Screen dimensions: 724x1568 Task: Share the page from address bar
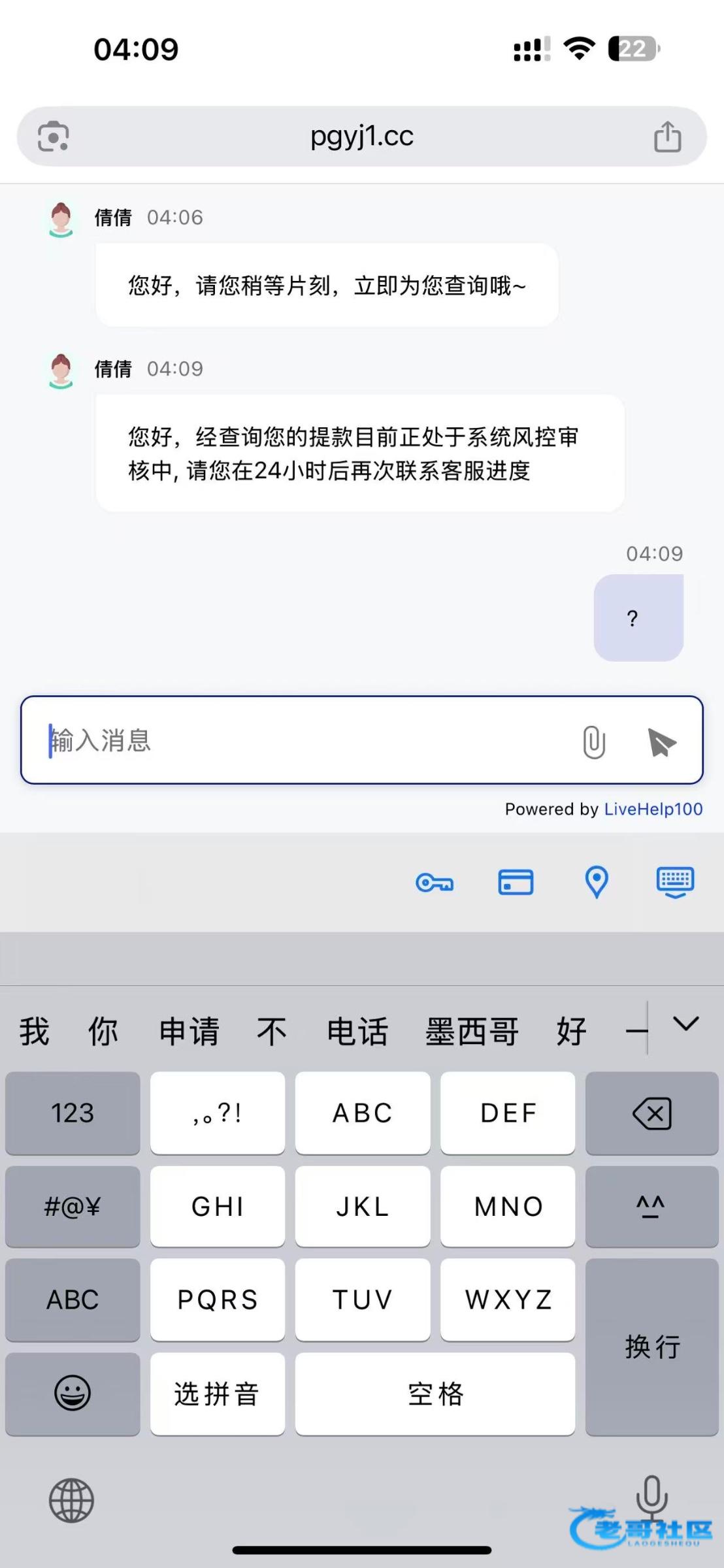[x=667, y=137]
